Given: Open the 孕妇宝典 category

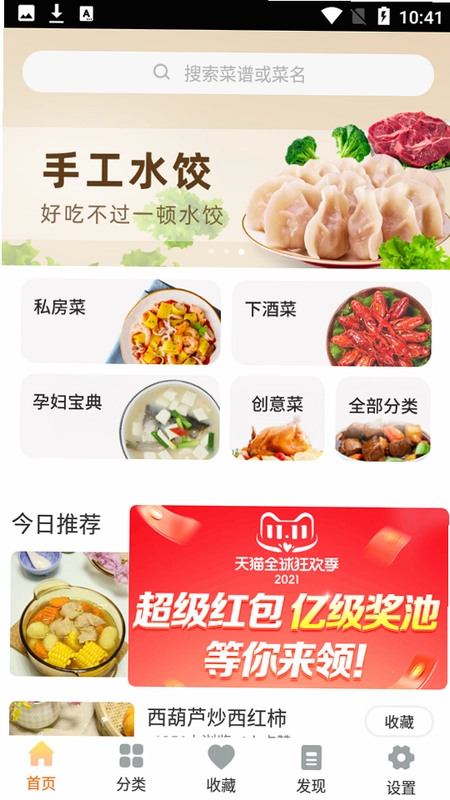Looking at the screenshot, I should (x=120, y=417).
